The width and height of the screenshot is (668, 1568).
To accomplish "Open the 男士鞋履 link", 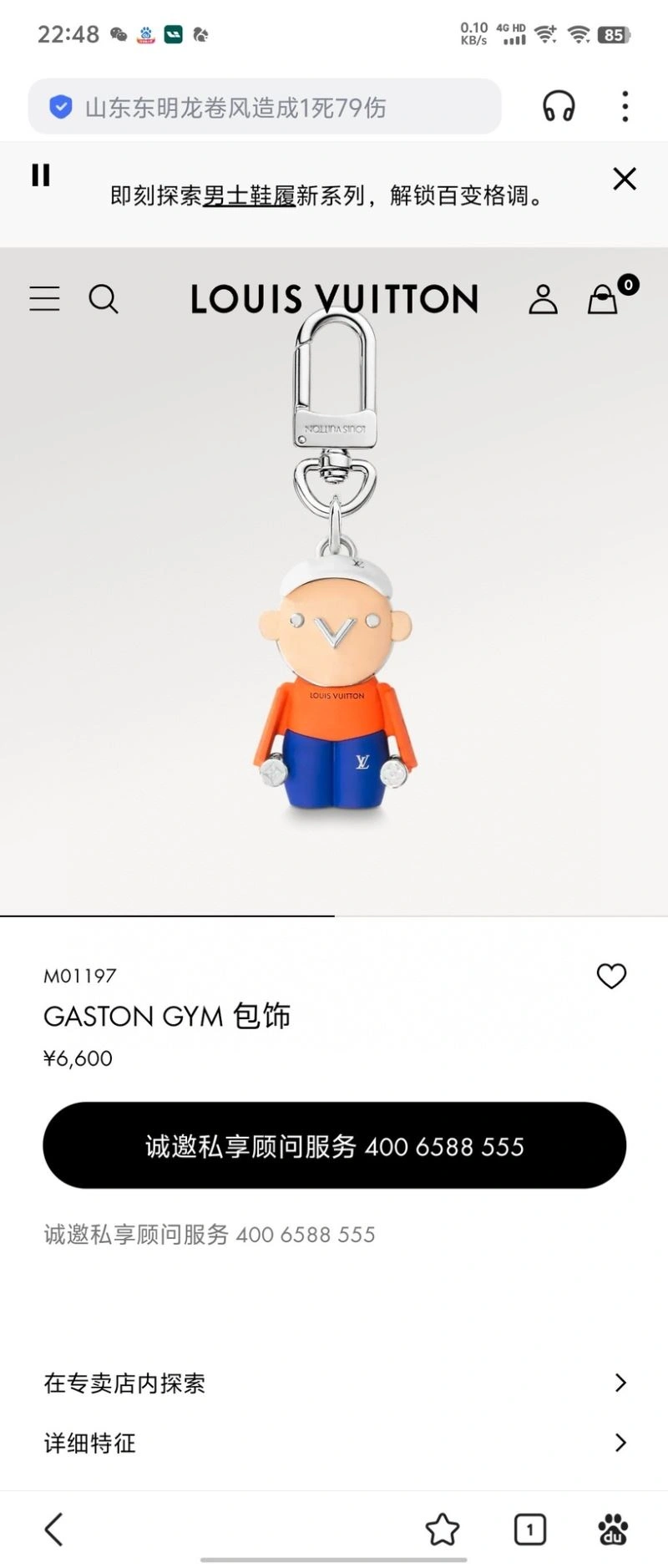I will pos(249,195).
